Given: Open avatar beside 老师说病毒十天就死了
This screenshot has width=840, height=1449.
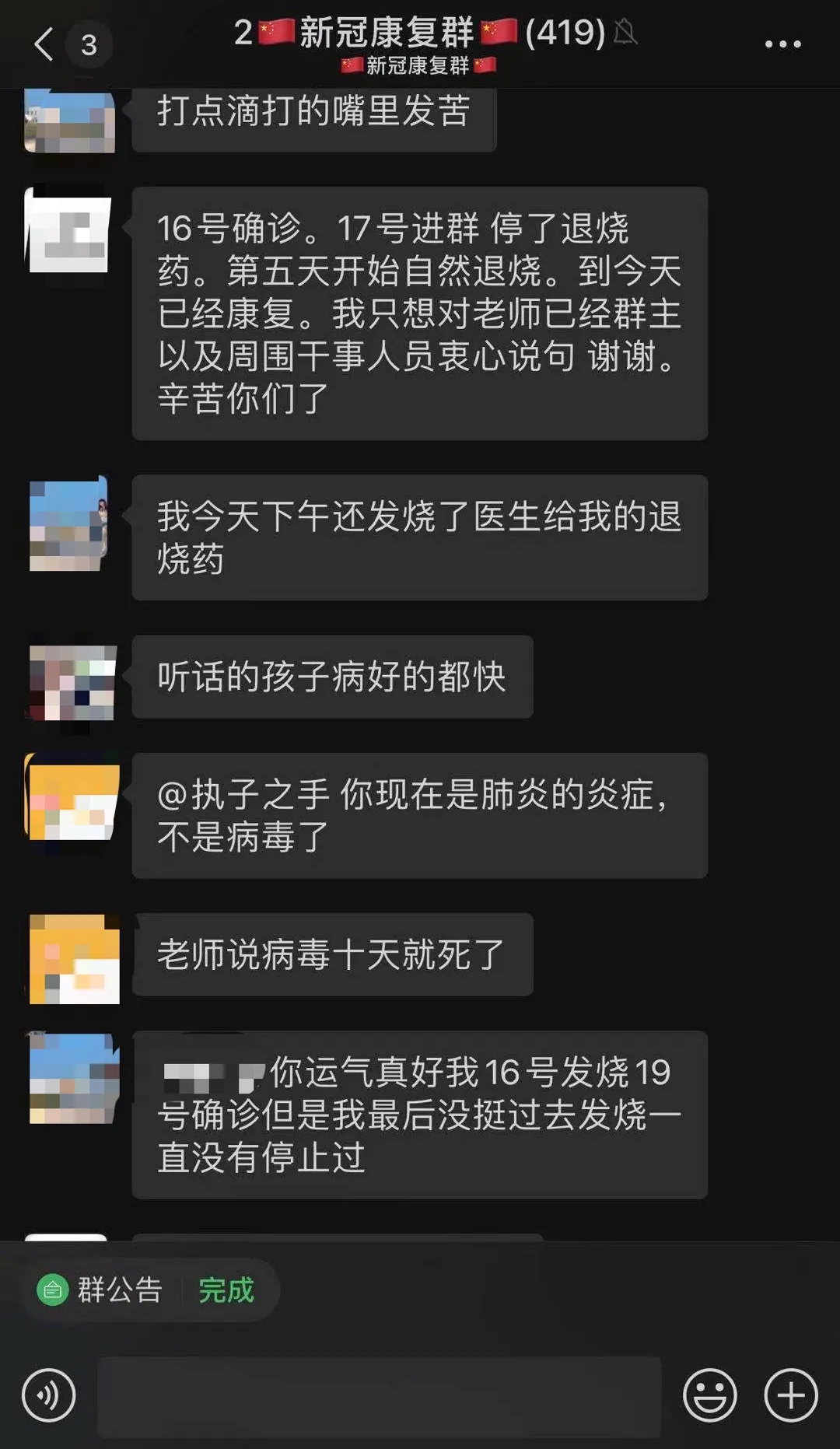Looking at the screenshot, I should coord(74,958).
